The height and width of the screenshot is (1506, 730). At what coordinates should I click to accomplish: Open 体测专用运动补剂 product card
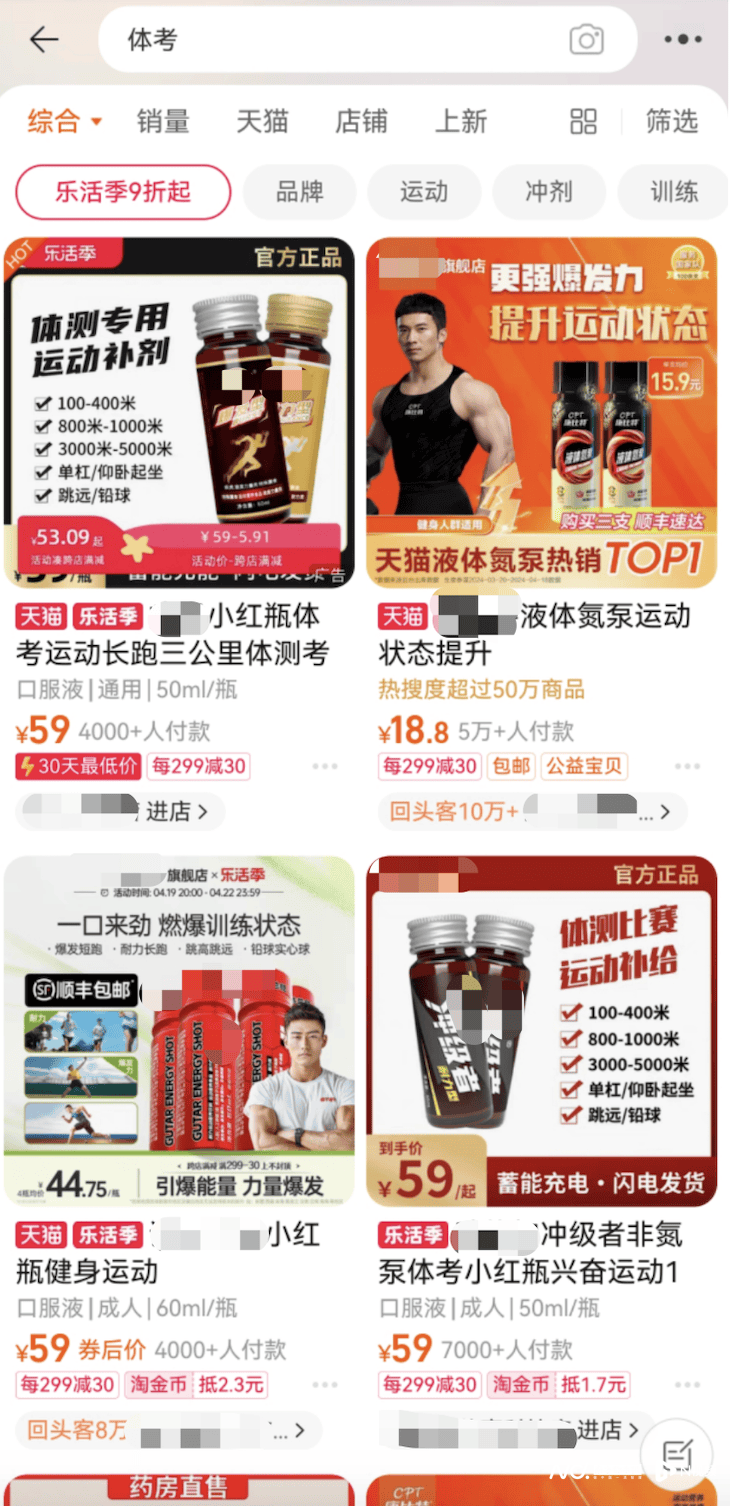[180, 412]
